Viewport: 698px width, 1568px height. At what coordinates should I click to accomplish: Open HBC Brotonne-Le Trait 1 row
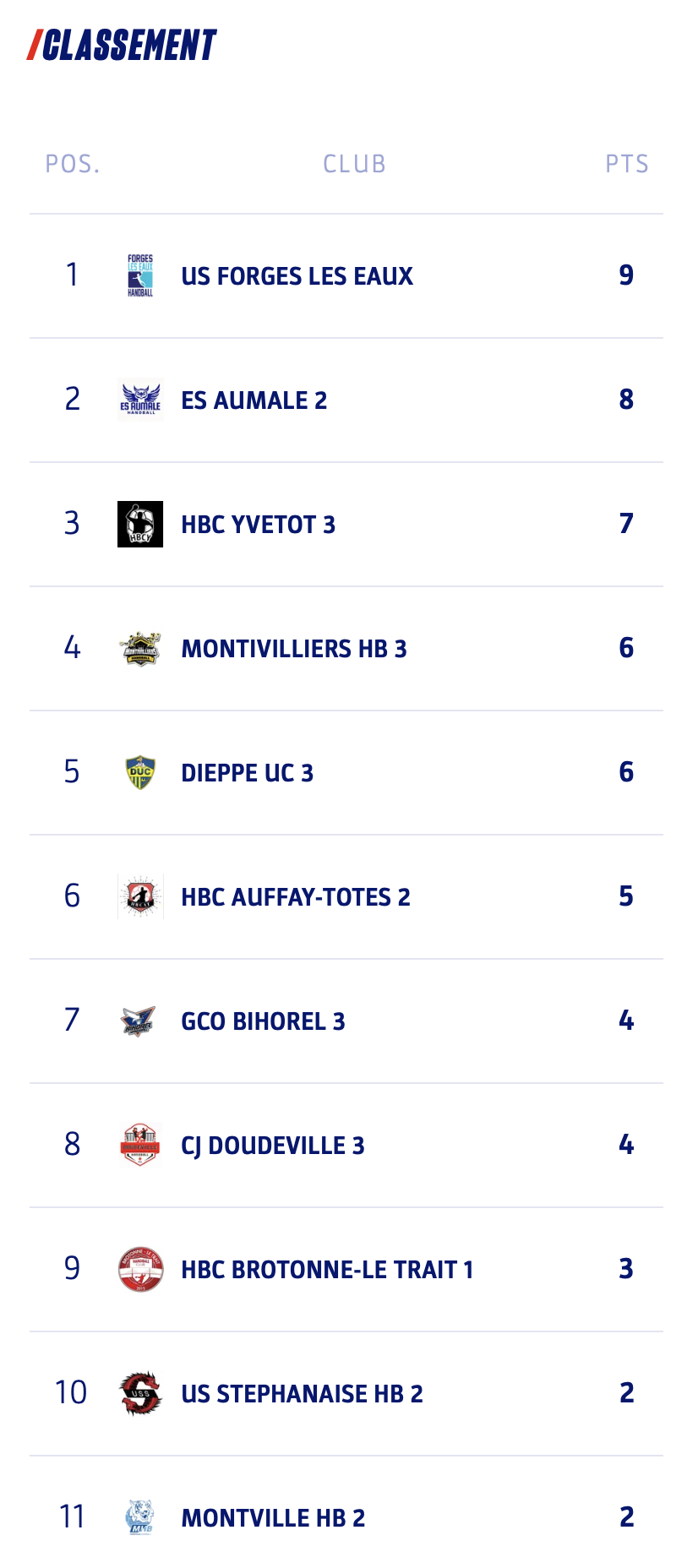pyautogui.click(x=326, y=1270)
